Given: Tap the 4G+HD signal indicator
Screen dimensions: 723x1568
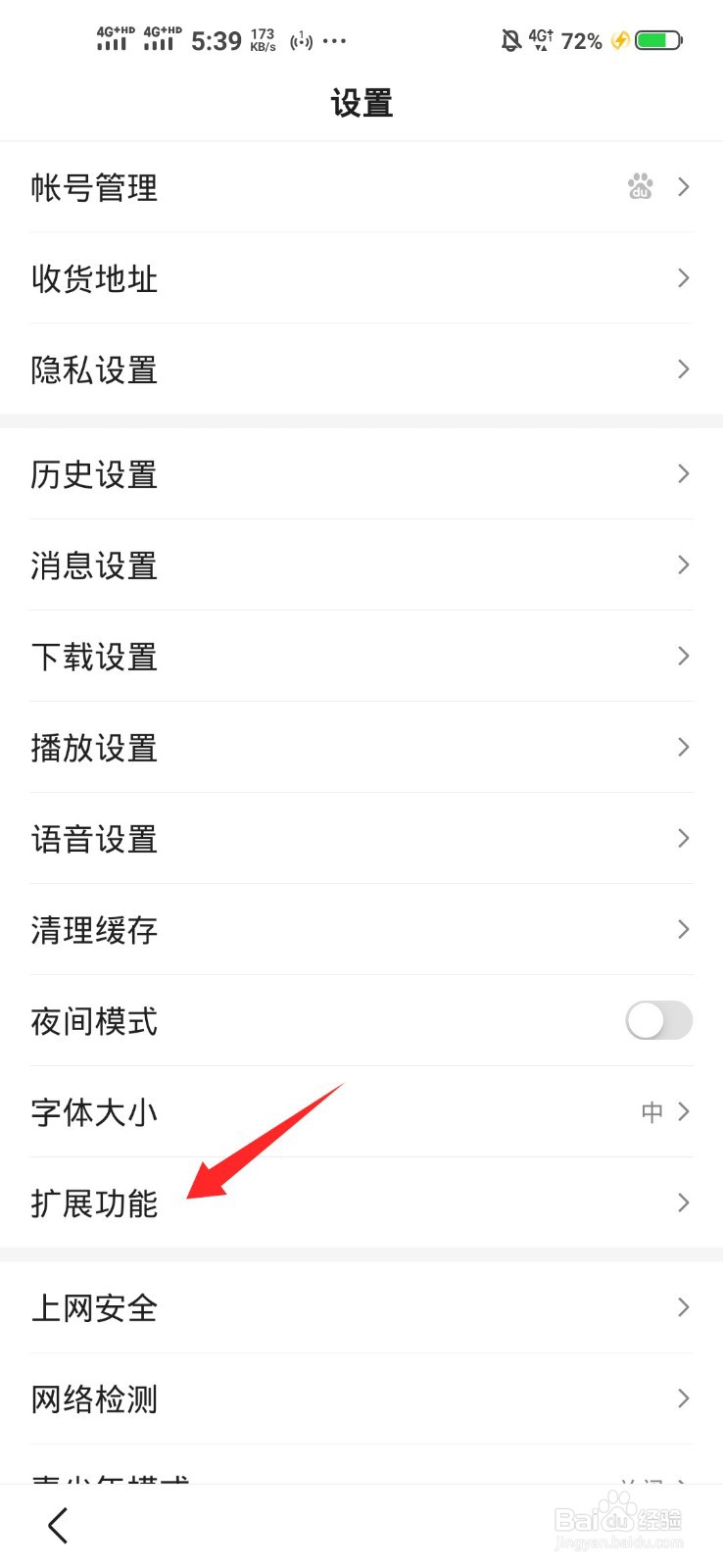Looking at the screenshot, I should pos(111,39).
